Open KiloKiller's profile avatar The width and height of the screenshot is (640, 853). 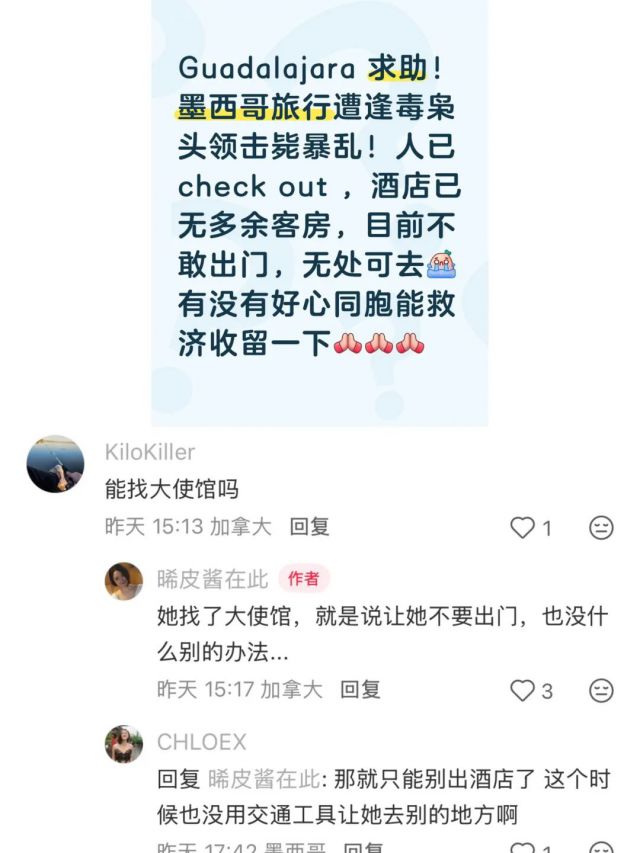55,464
